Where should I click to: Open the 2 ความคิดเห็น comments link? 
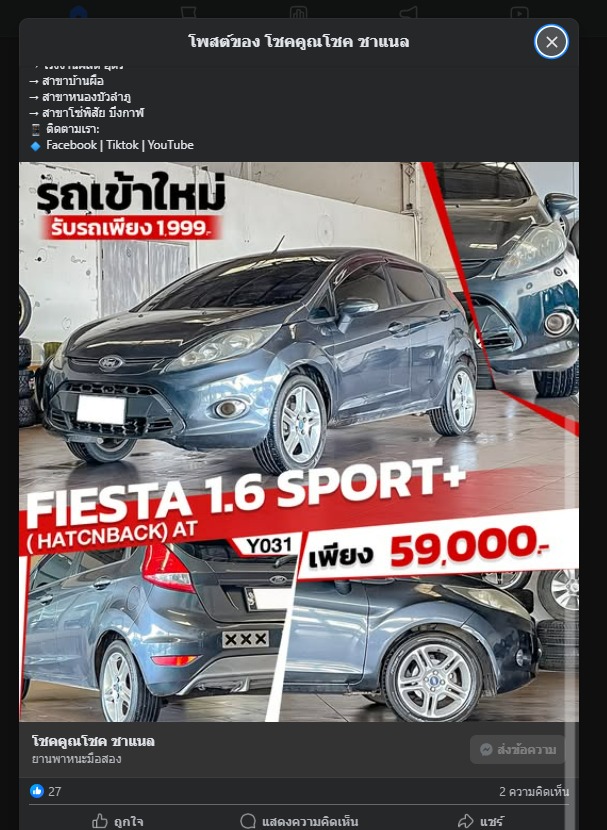tap(533, 791)
